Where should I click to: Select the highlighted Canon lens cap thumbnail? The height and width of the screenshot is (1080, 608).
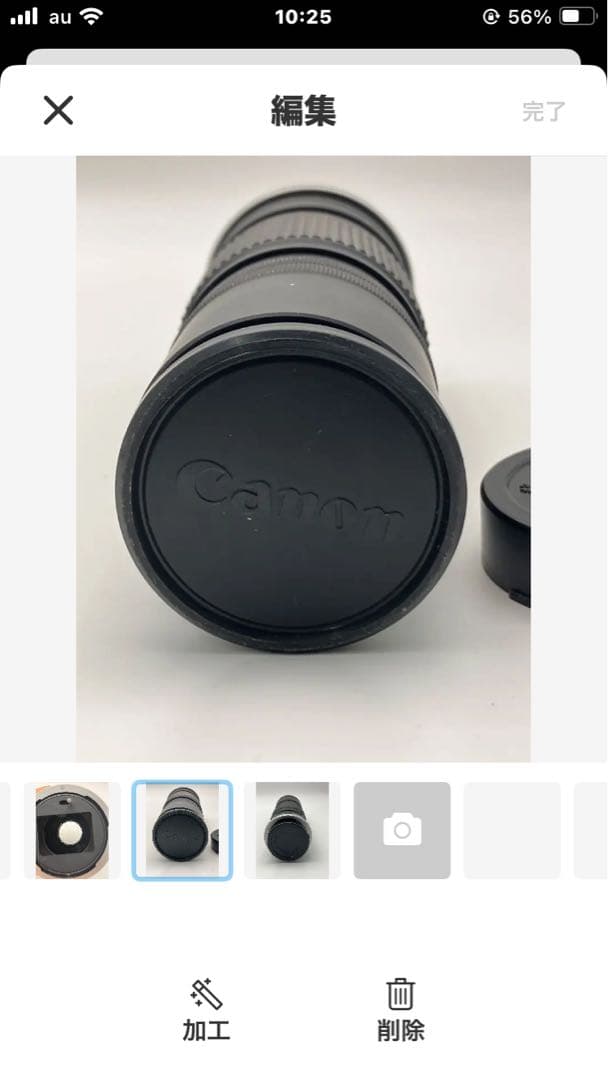click(182, 830)
